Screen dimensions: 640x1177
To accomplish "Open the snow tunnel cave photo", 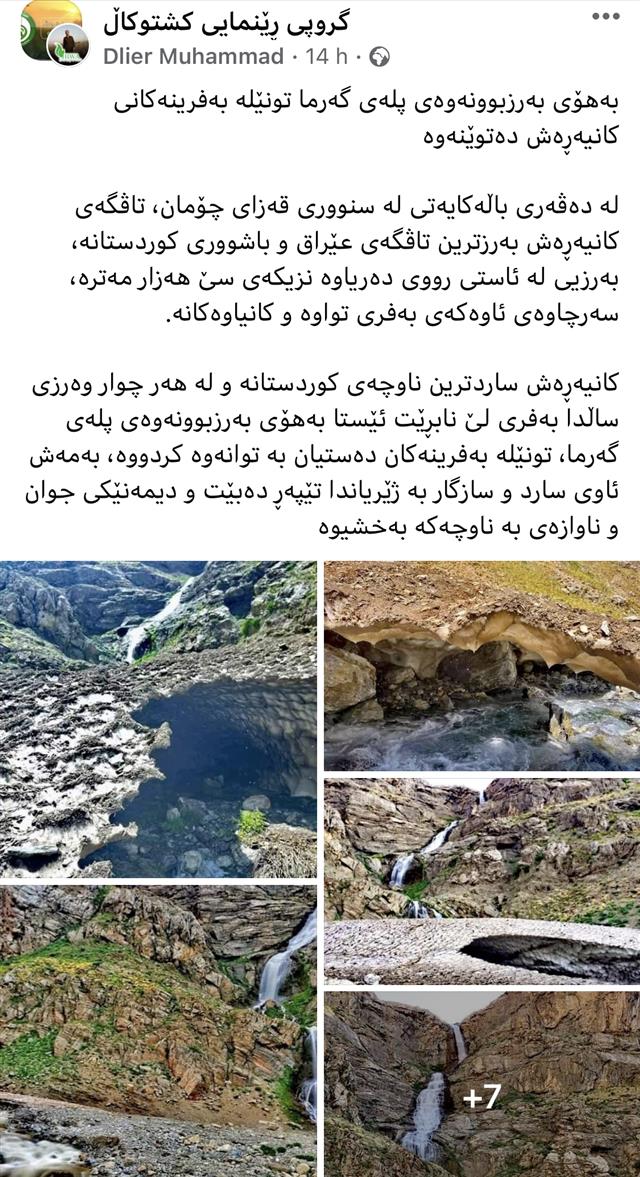I will 158,719.
